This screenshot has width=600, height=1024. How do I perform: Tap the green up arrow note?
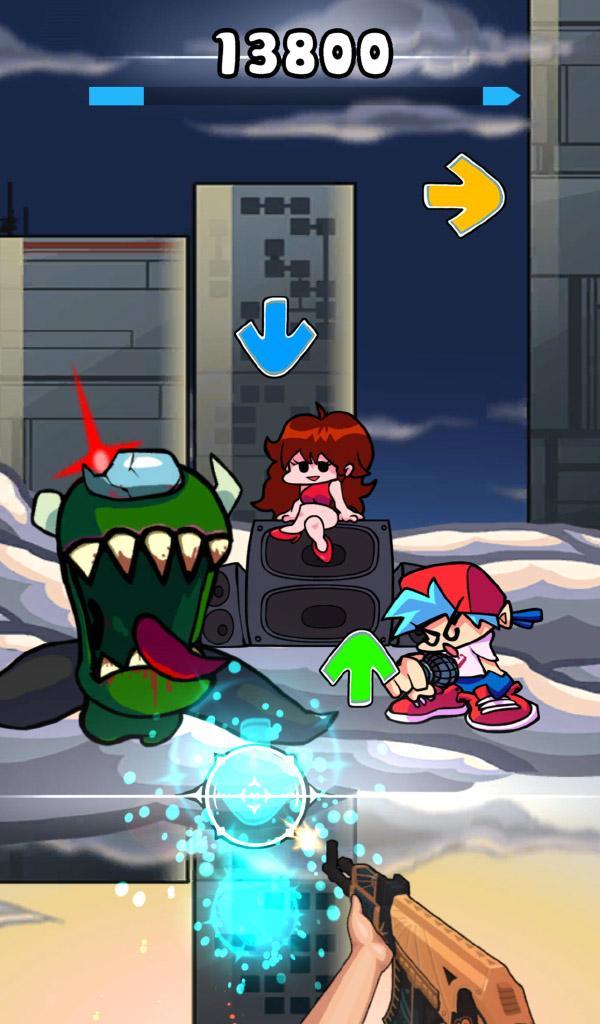[x=357, y=667]
